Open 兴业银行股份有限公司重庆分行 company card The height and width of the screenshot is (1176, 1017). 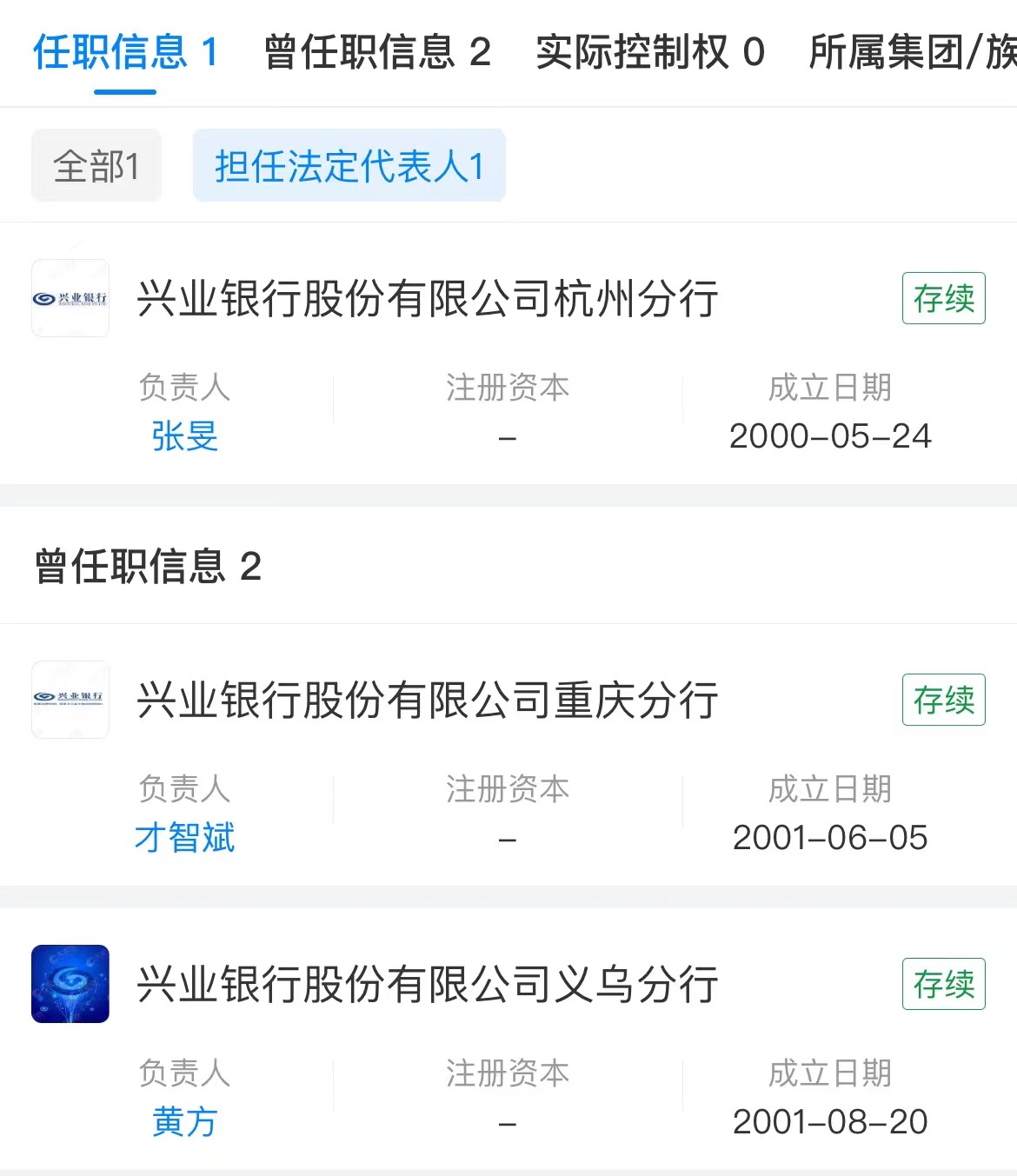pyautogui.click(x=428, y=701)
